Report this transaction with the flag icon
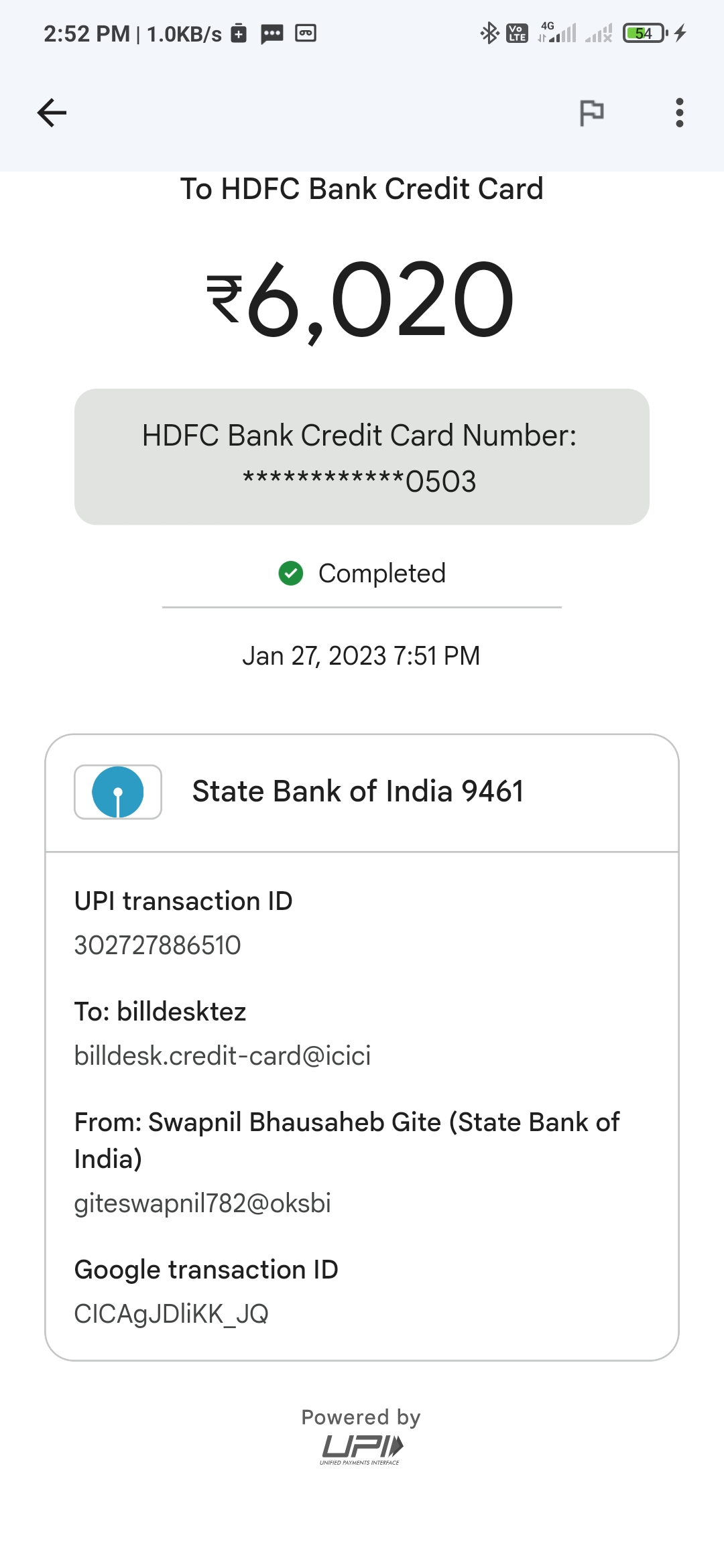Viewport: 724px width, 1568px height. click(591, 113)
